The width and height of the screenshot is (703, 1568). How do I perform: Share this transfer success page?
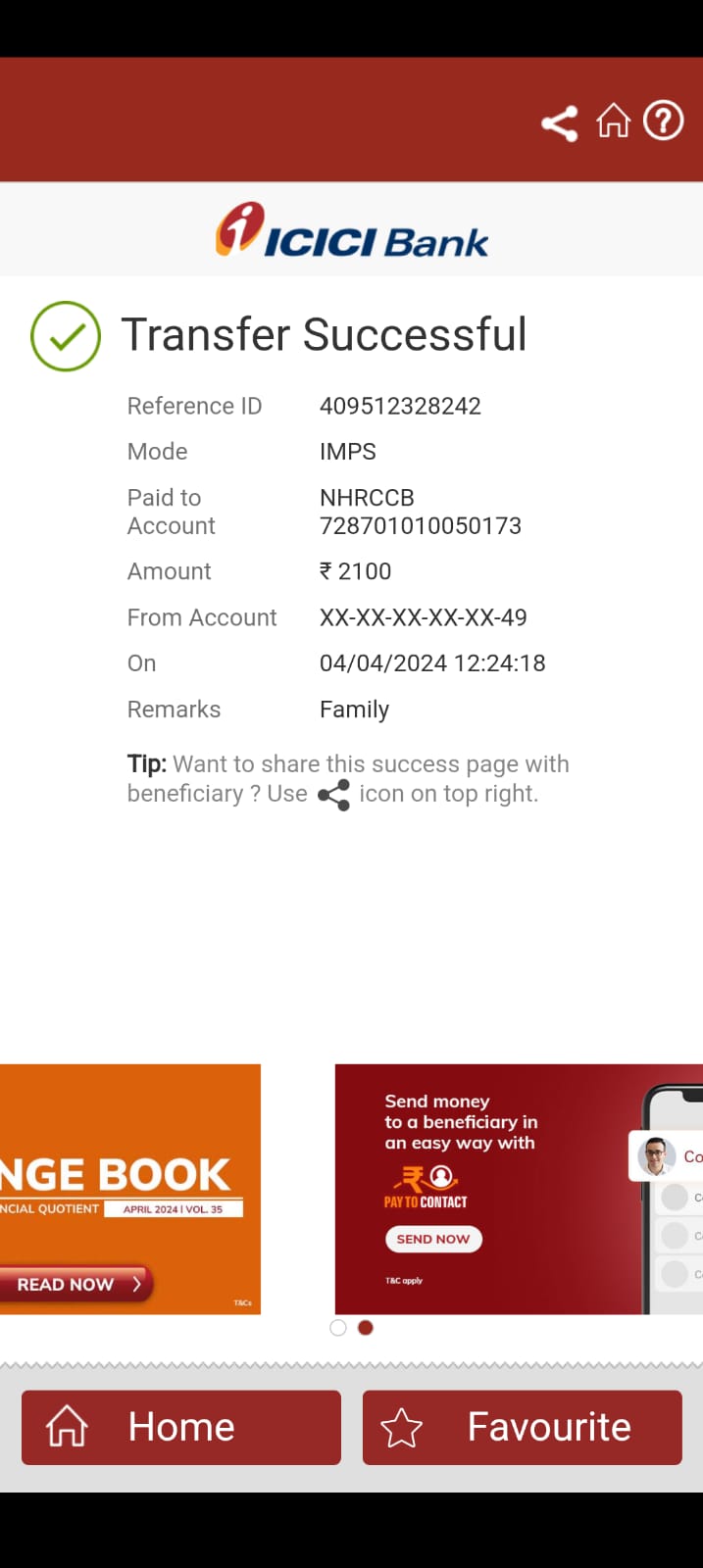click(560, 123)
